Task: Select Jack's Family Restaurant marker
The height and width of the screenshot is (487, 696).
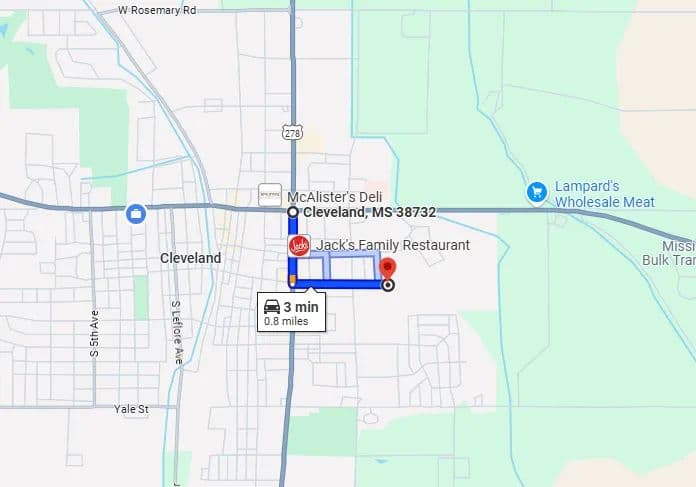Action: click(x=299, y=245)
